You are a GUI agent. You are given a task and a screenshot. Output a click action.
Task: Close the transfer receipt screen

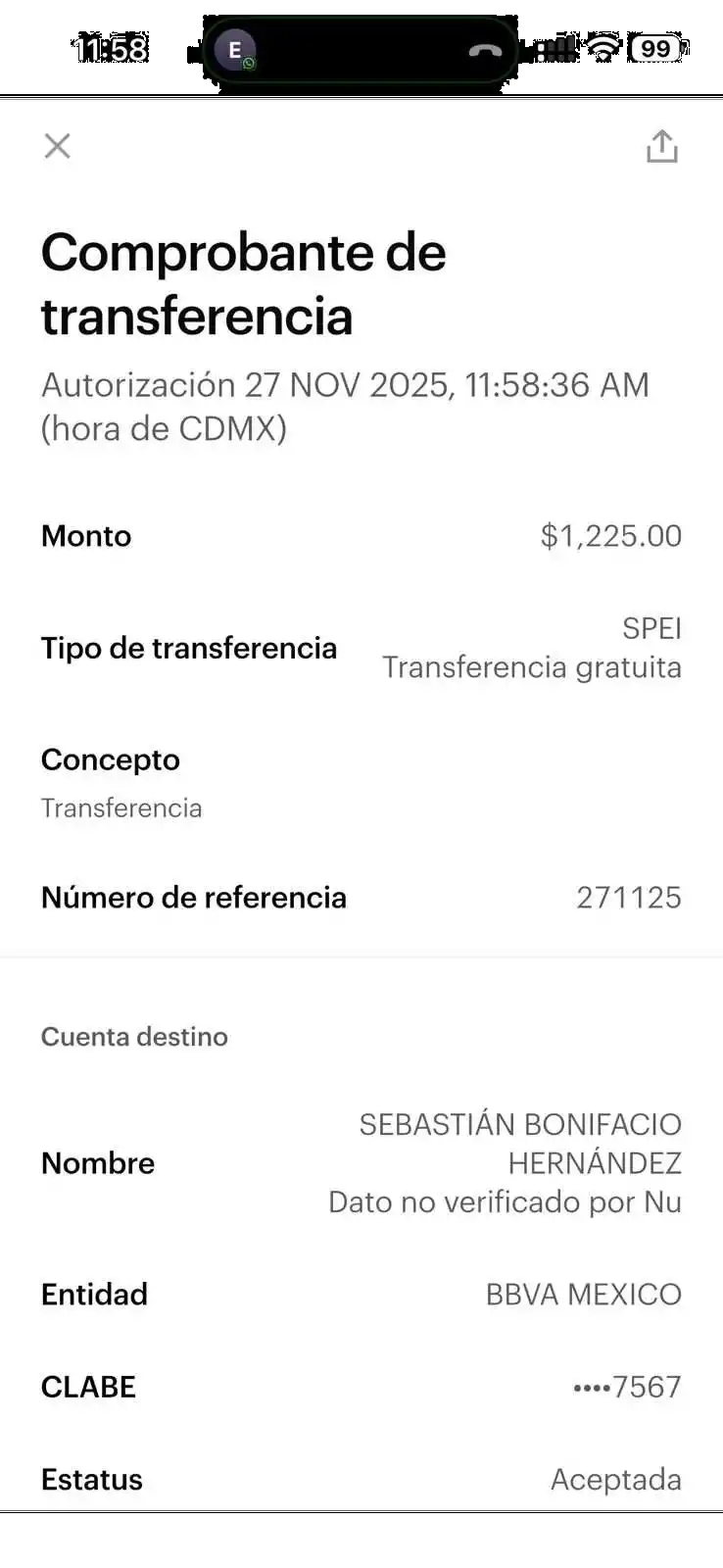click(58, 146)
